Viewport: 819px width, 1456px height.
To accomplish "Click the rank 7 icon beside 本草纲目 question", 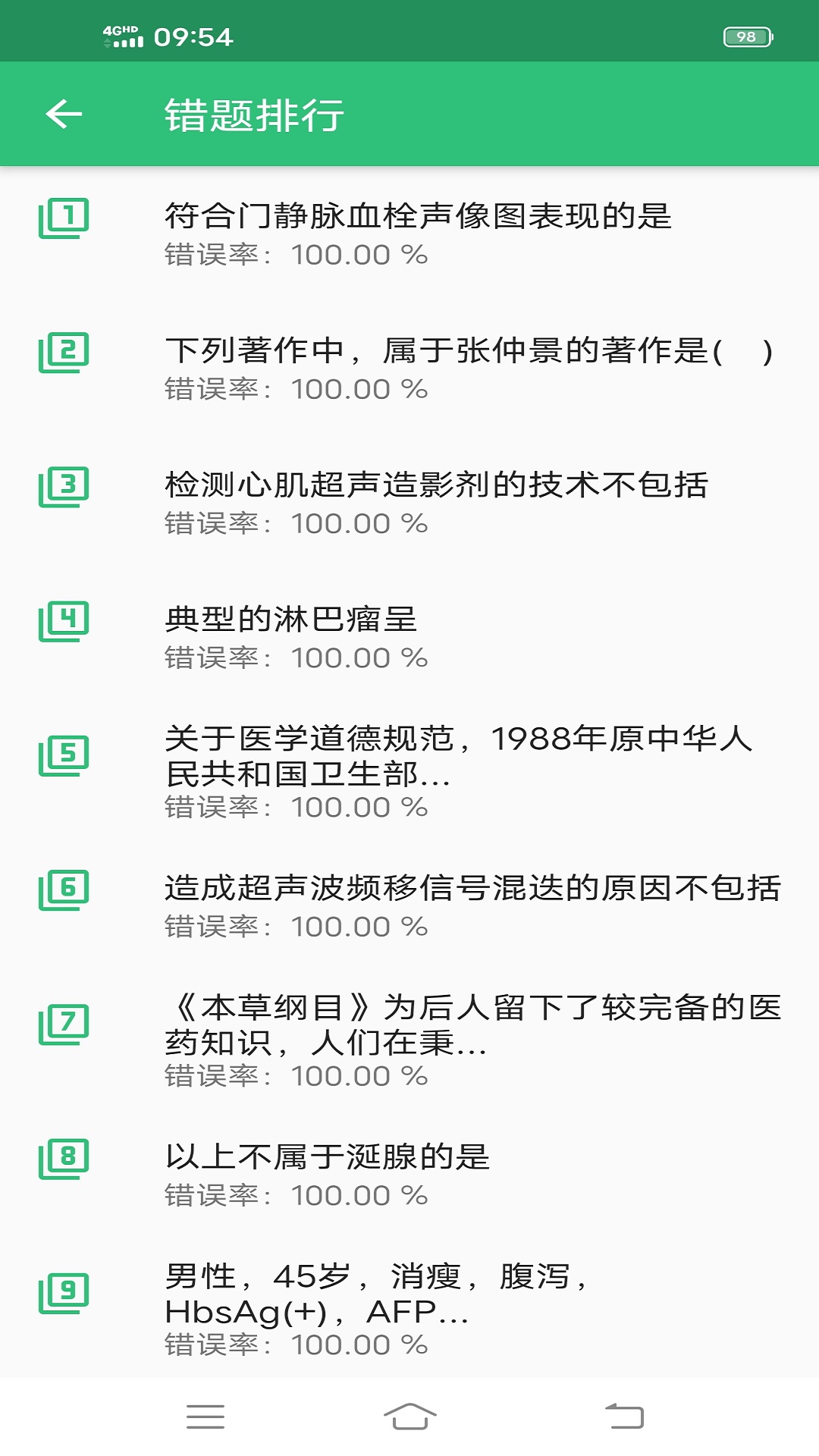I will point(67,1025).
